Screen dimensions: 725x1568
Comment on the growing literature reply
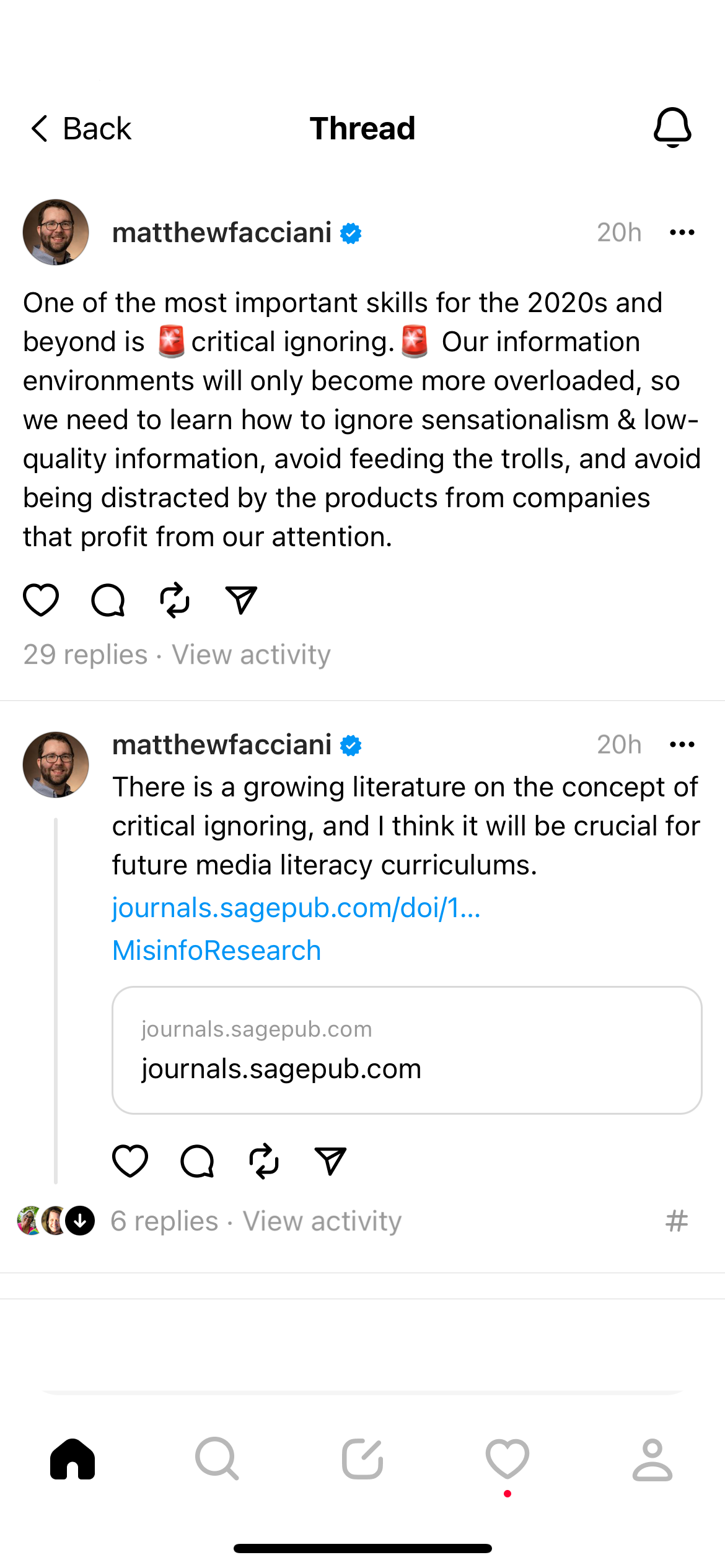[x=197, y=1161]
